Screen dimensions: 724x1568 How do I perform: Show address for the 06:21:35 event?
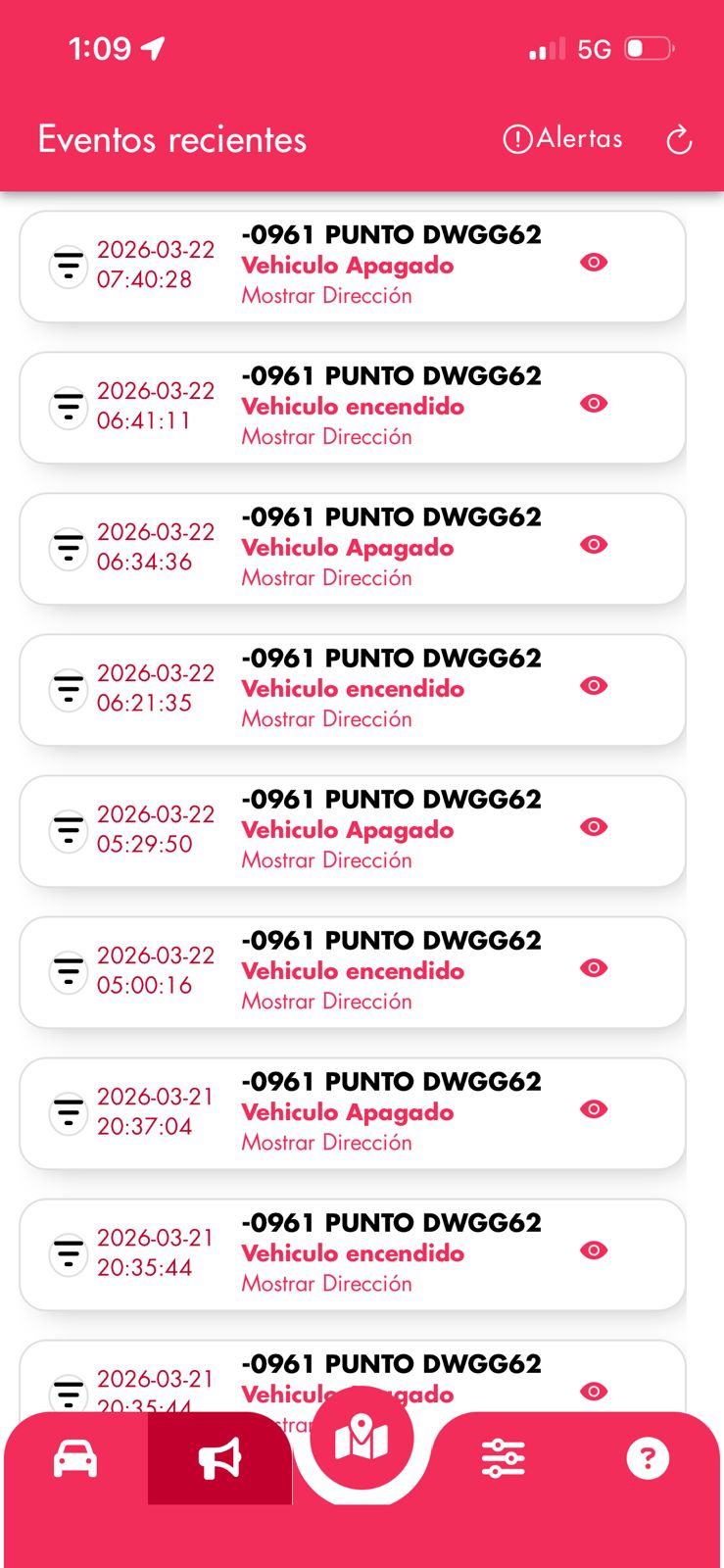326,719
